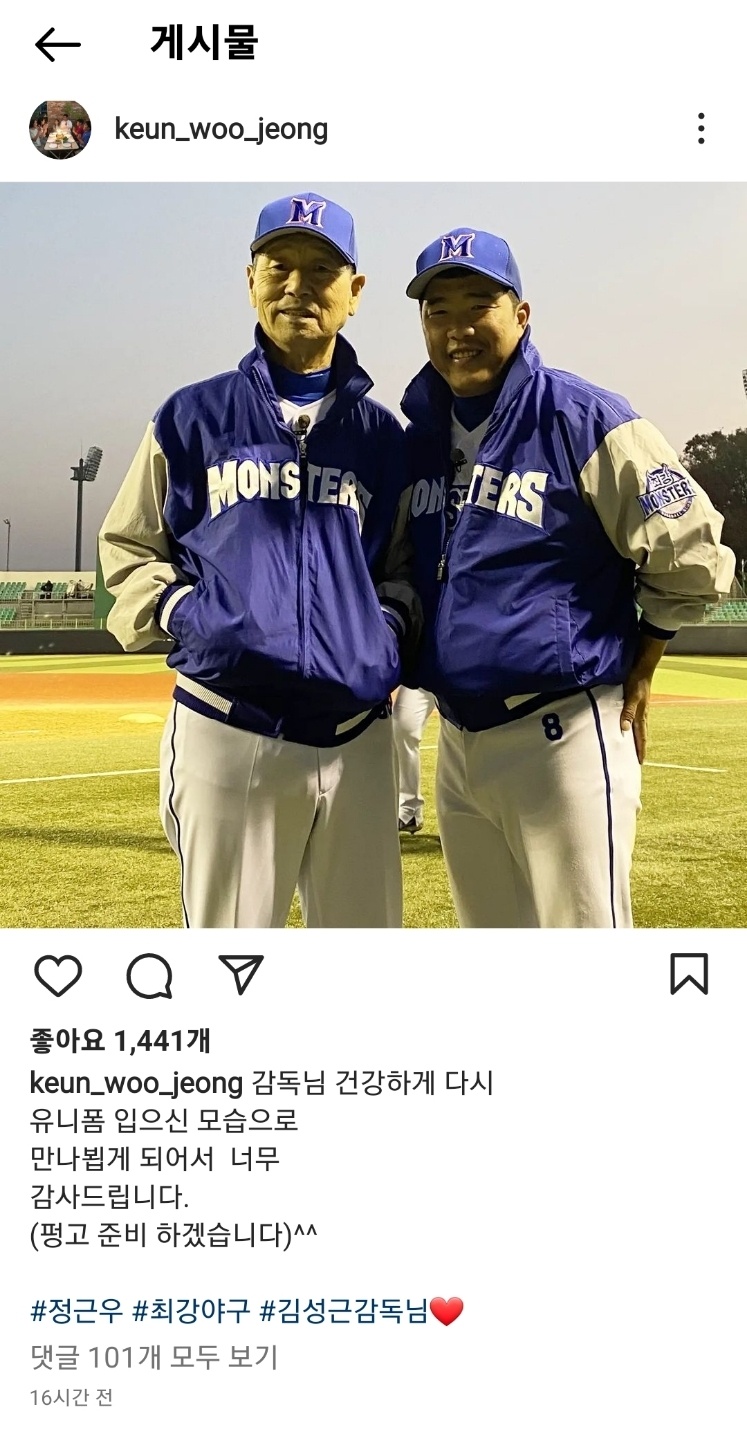This screenshot has height=1438, width=747.
Task: Share the post with the paper plane icon
Action: 241,975
